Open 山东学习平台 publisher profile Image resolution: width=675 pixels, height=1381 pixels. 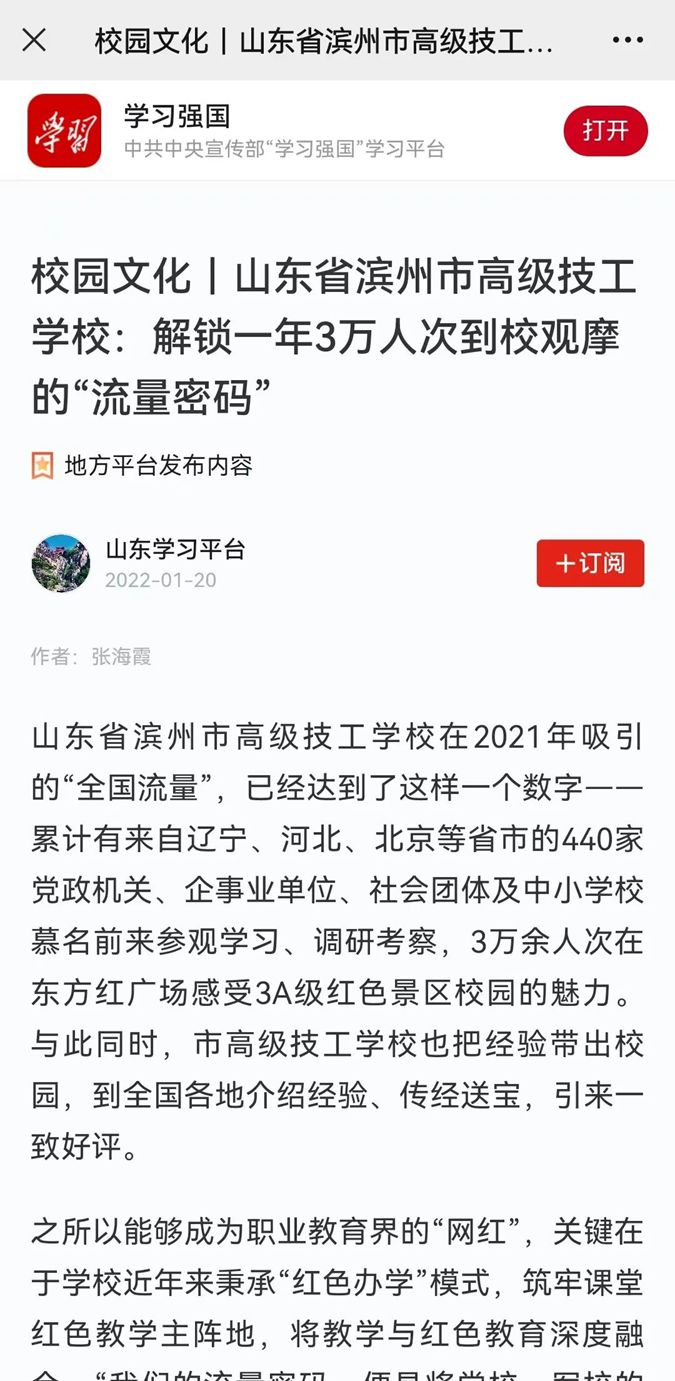click(175, 549)
